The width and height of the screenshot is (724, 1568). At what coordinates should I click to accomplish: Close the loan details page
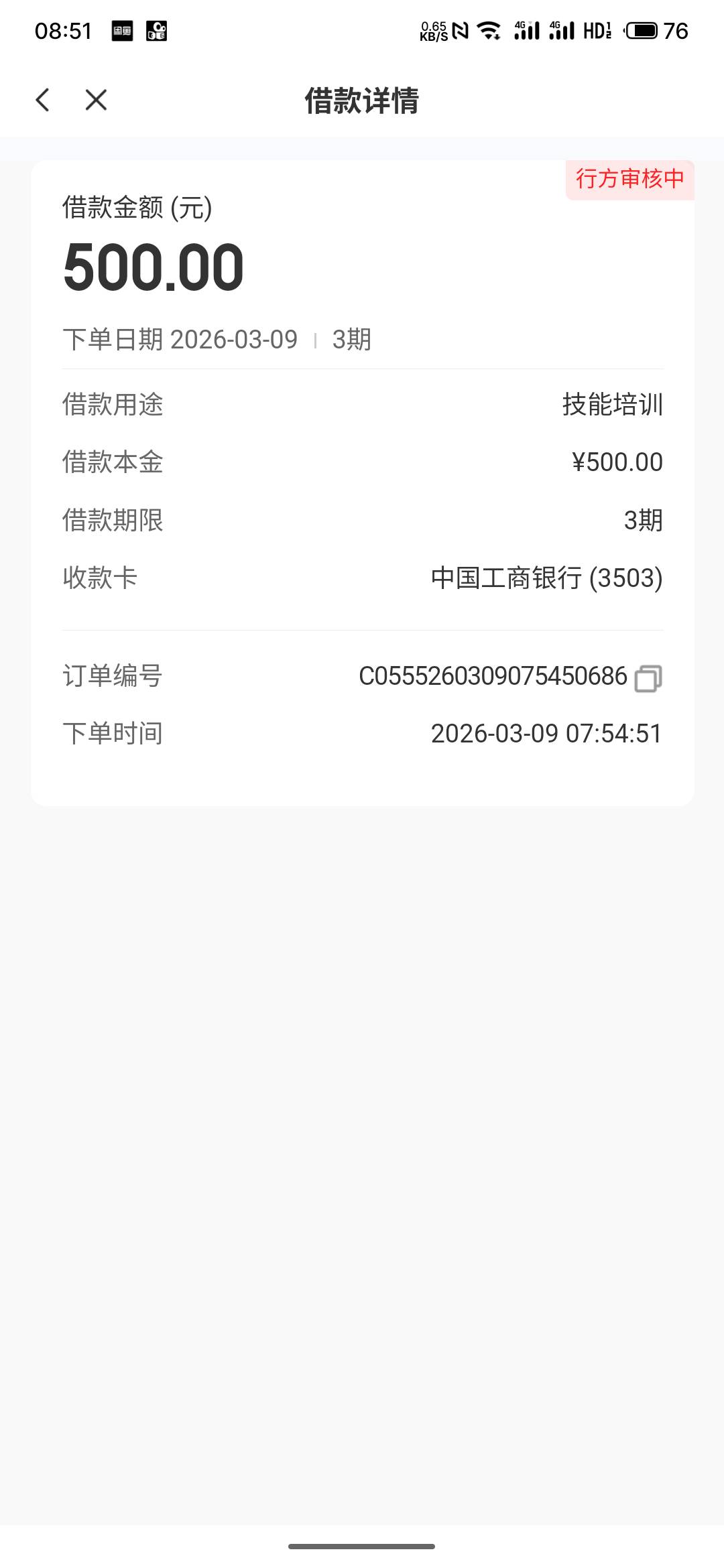pos(96,101)
